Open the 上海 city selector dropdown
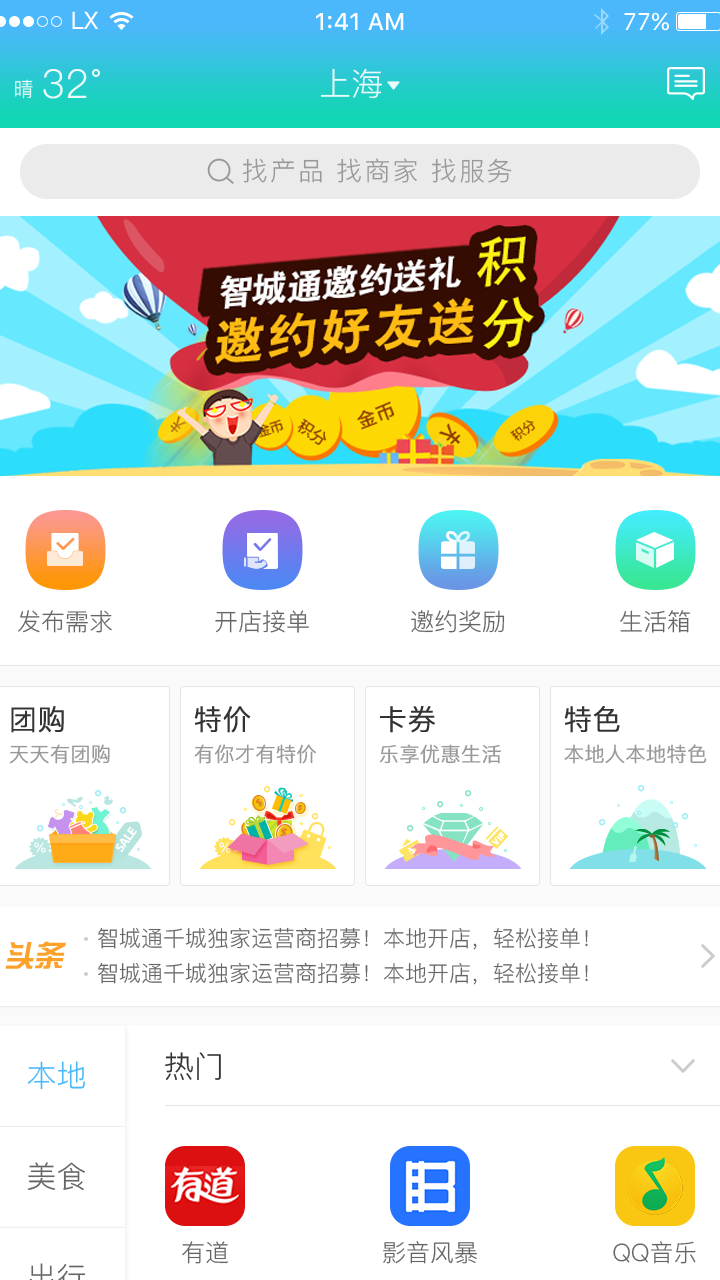This screenshot has width=720, height=1280. (x=359, y=84)
